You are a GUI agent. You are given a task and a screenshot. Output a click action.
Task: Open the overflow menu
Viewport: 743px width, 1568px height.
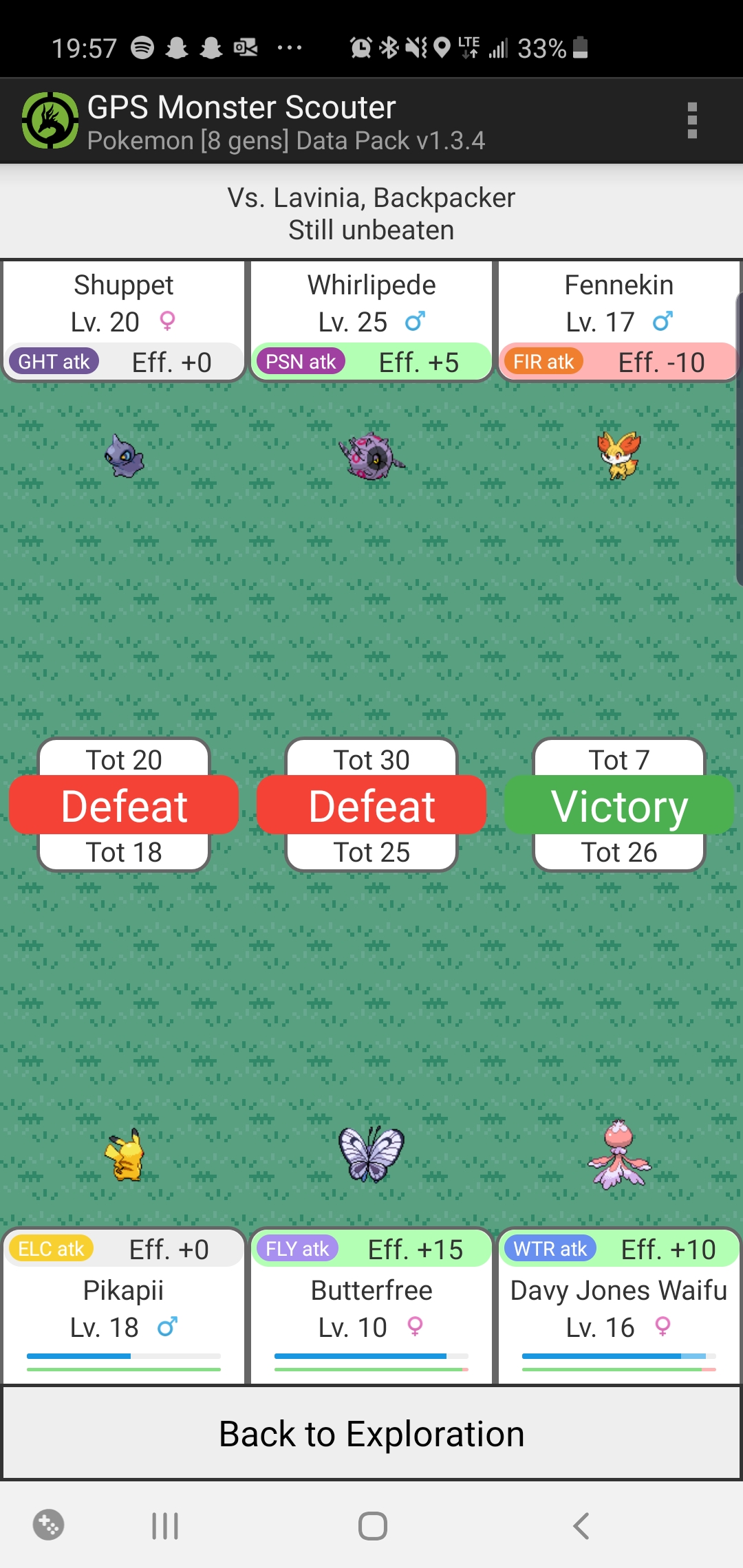tap(692, 120)
